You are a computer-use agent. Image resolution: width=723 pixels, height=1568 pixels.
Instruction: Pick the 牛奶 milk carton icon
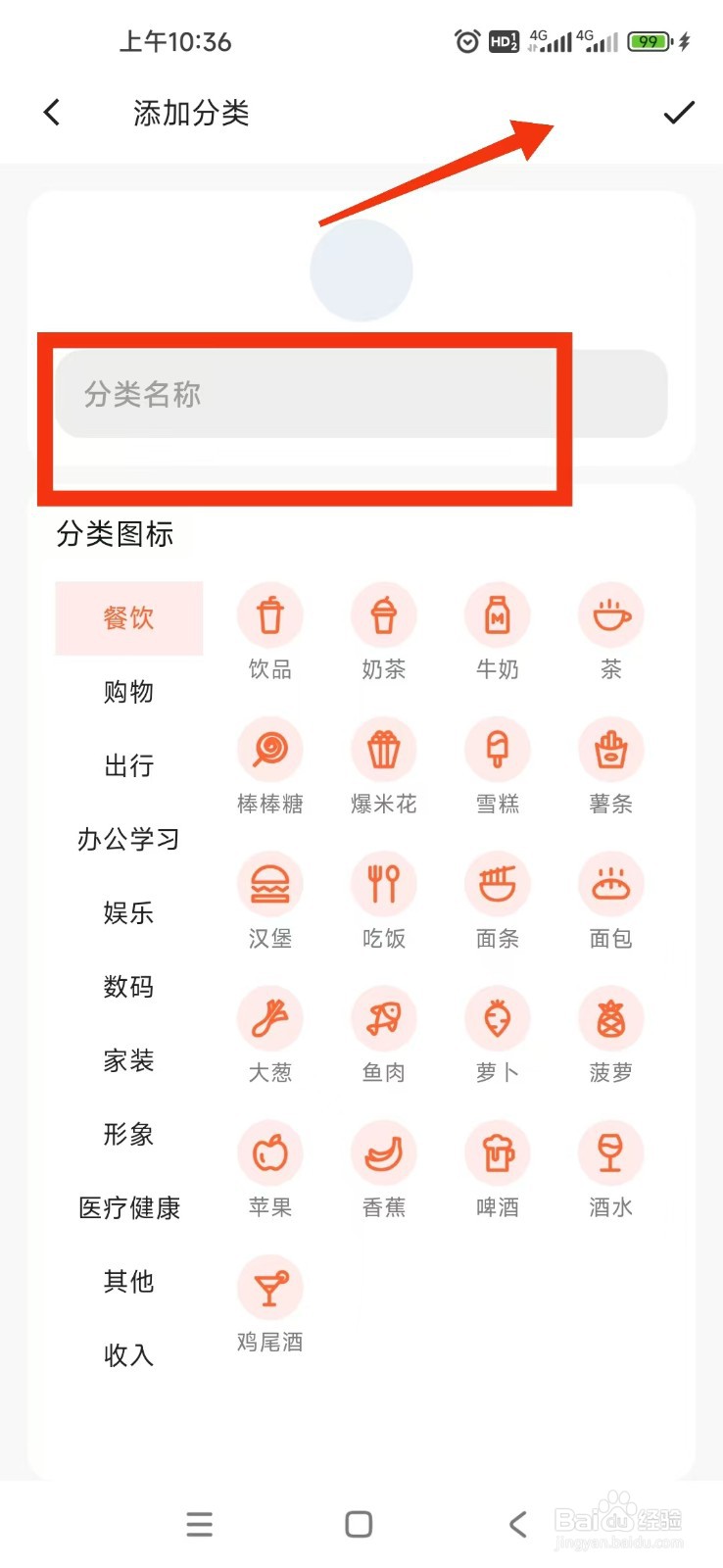pos(498,614)
